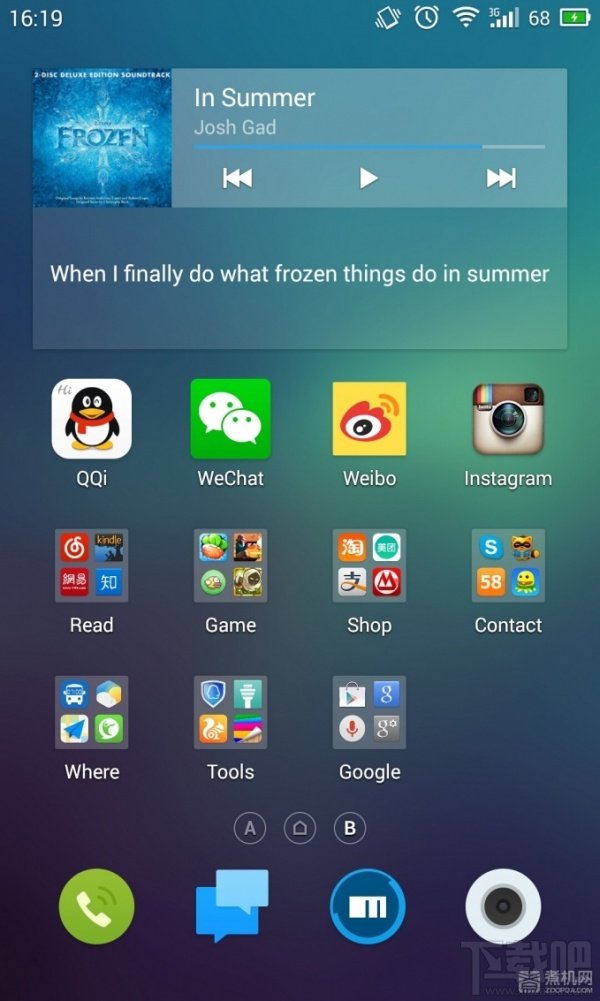Open the Shop folder
600x1001 pixels.
(x=369, y=566)
